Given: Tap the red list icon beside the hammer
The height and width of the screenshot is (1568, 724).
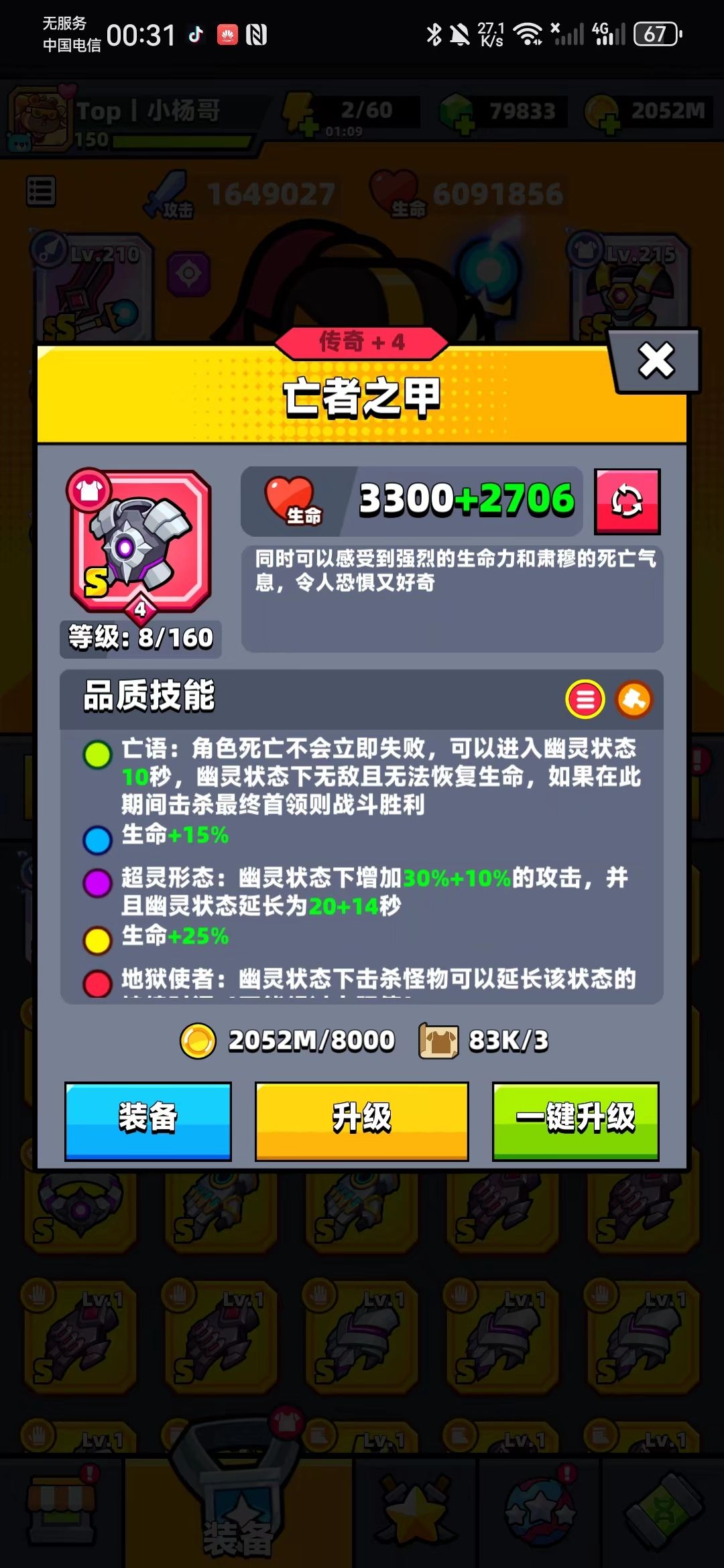Looking at the screenshot, I should pos(585,700).
